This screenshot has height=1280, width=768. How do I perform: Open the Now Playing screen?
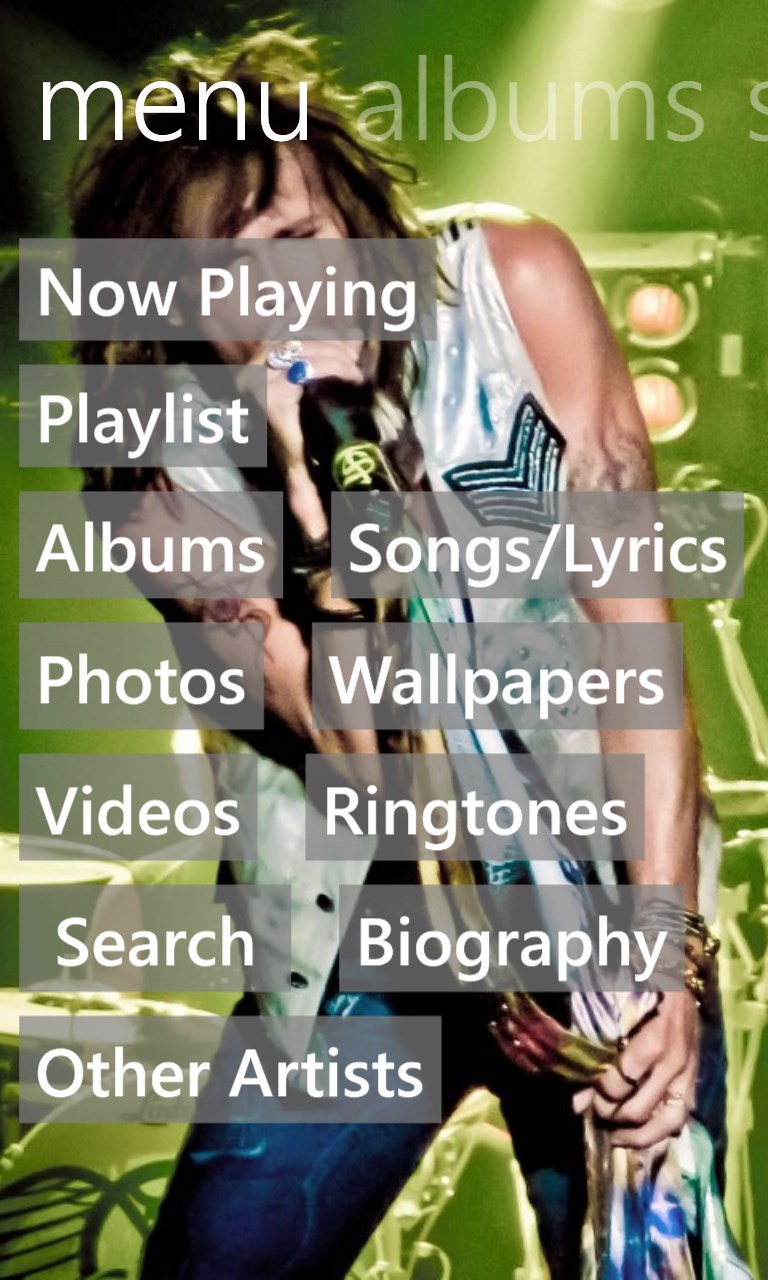pyautogui.click(x=227, y=290)
